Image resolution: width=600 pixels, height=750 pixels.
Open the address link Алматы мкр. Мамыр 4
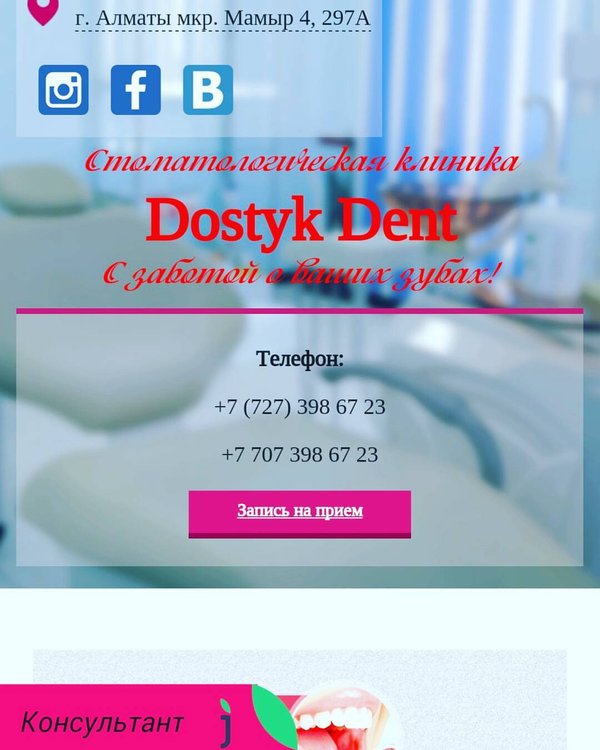pos(222,18)
